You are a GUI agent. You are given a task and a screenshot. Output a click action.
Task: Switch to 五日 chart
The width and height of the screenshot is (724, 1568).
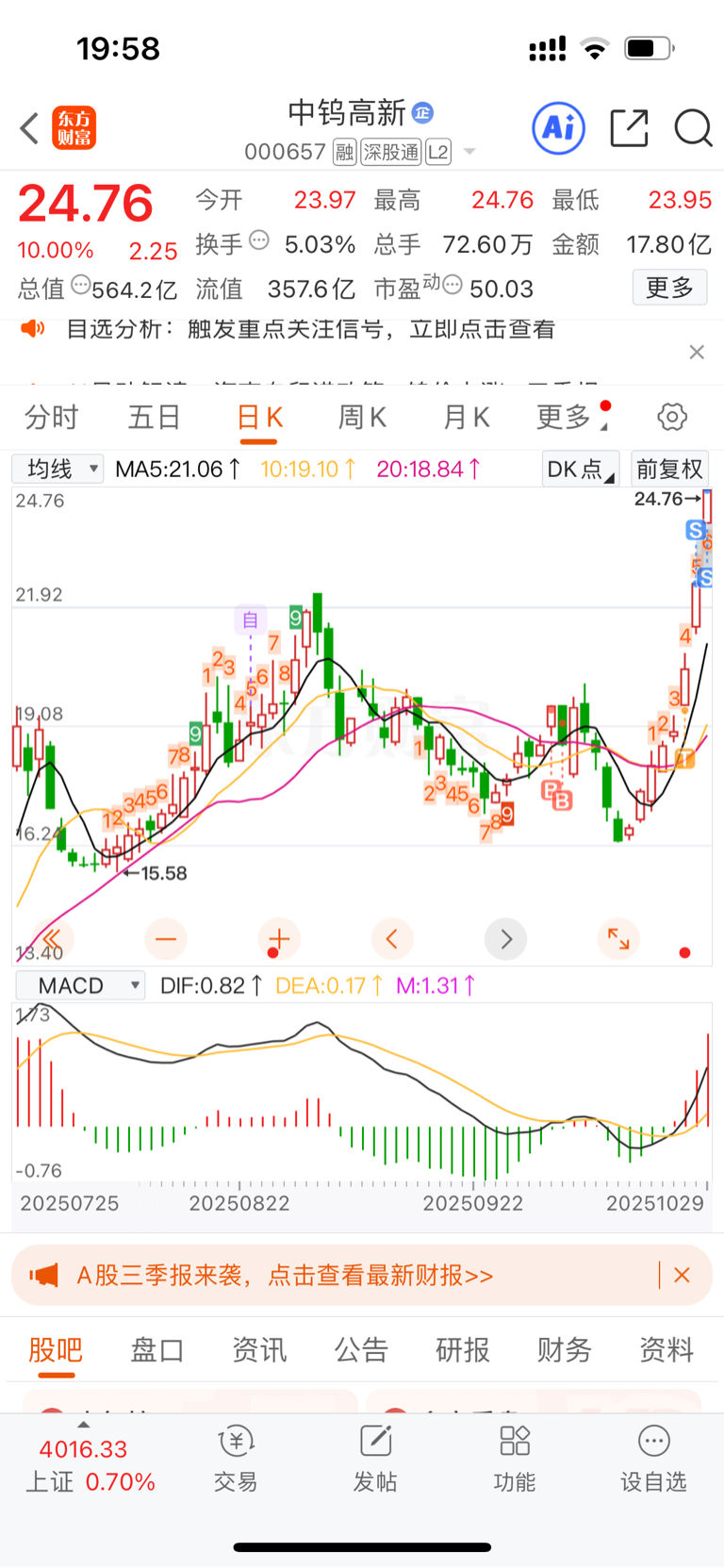pos(154,417)
